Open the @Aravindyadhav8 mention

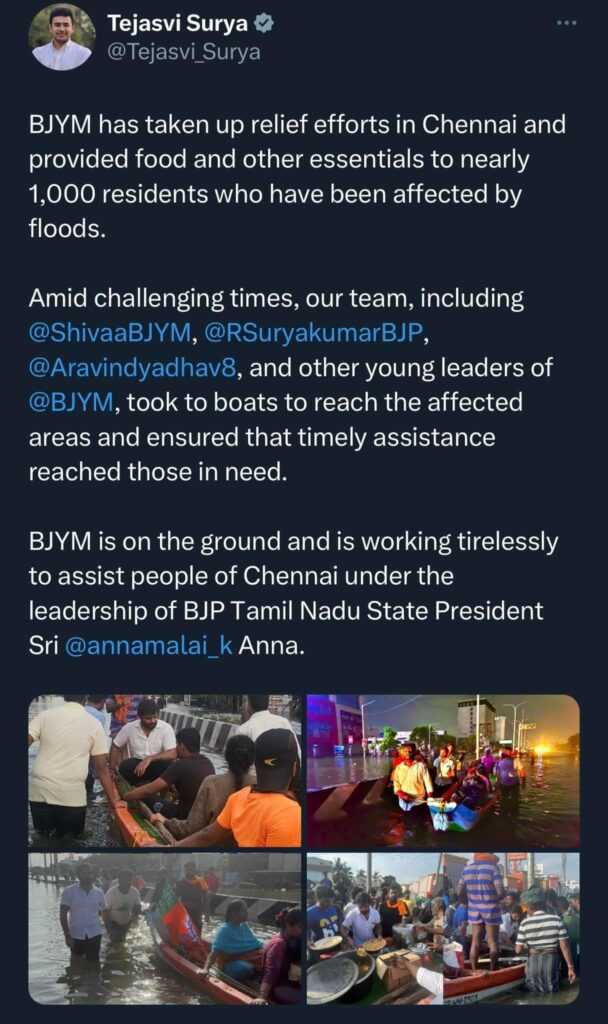pyautogui.click(x=132, y=368)
